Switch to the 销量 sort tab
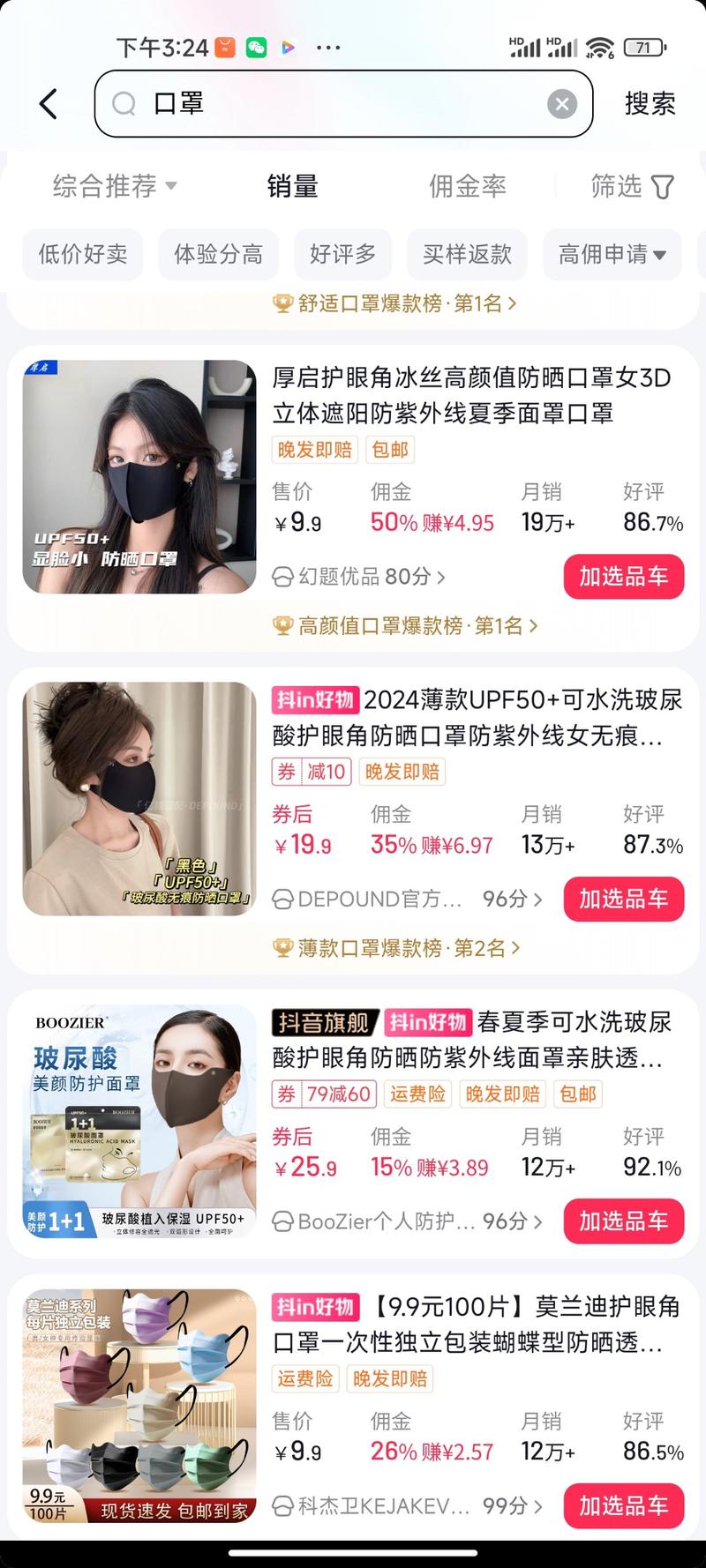Screen dimensions: 706x1568 [292, 186]
